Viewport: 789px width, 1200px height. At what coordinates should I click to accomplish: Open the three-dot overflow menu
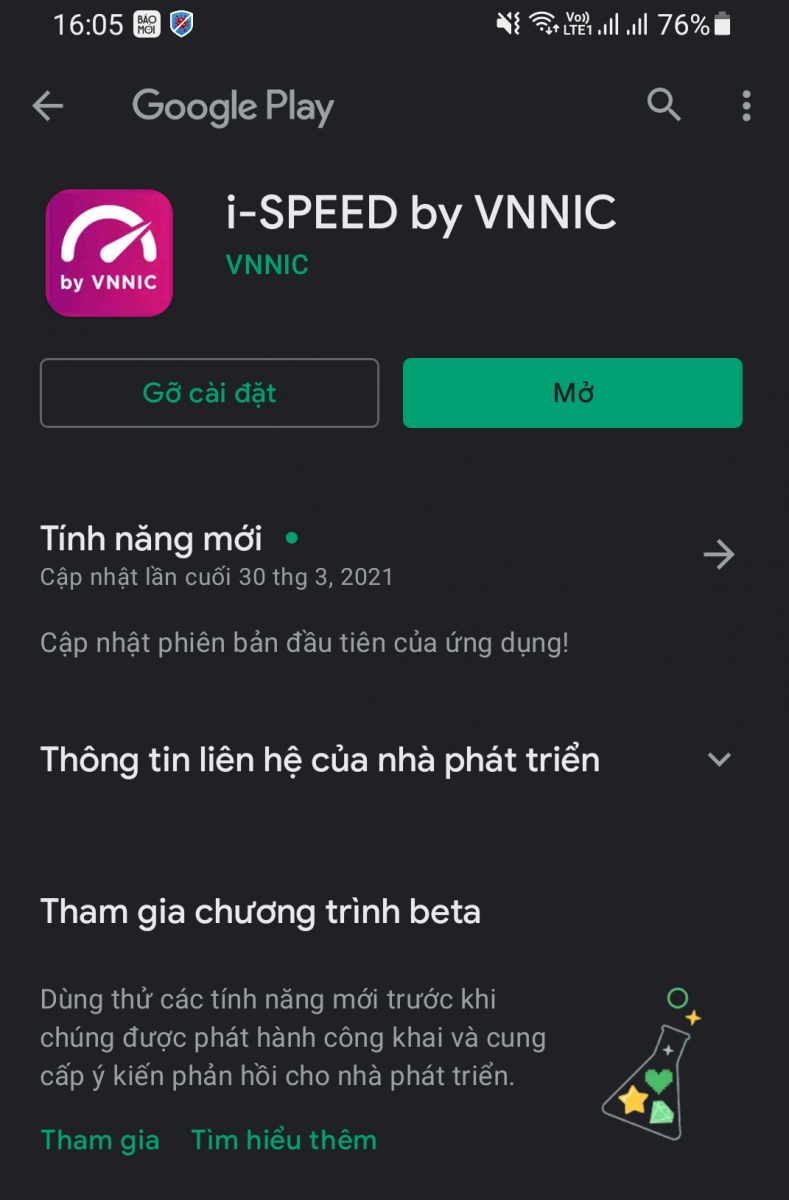click(746, 106)
